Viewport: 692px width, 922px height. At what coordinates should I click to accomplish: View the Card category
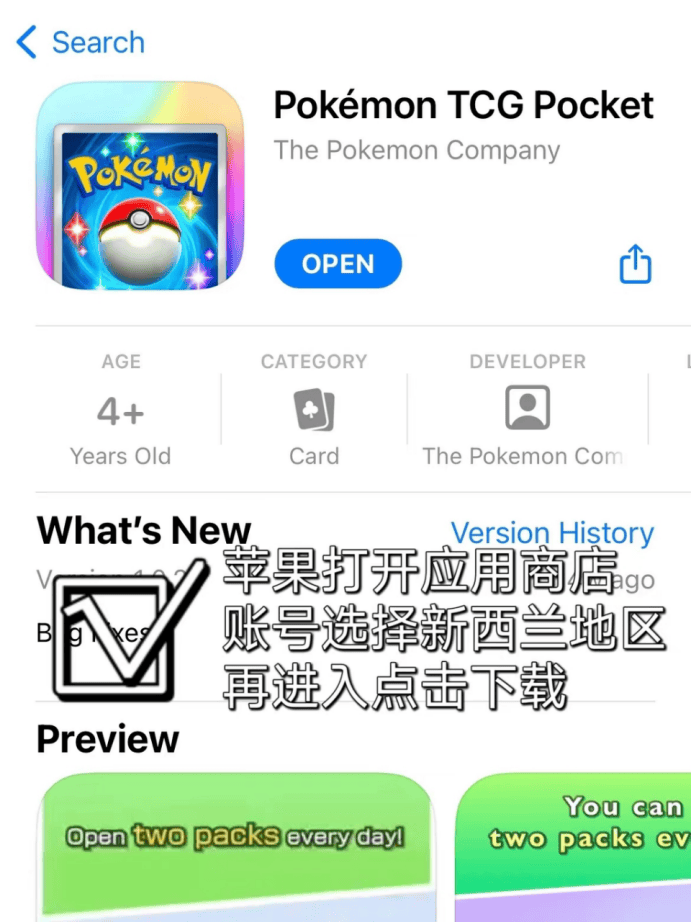pyautogui.click(x=314, y=412)
